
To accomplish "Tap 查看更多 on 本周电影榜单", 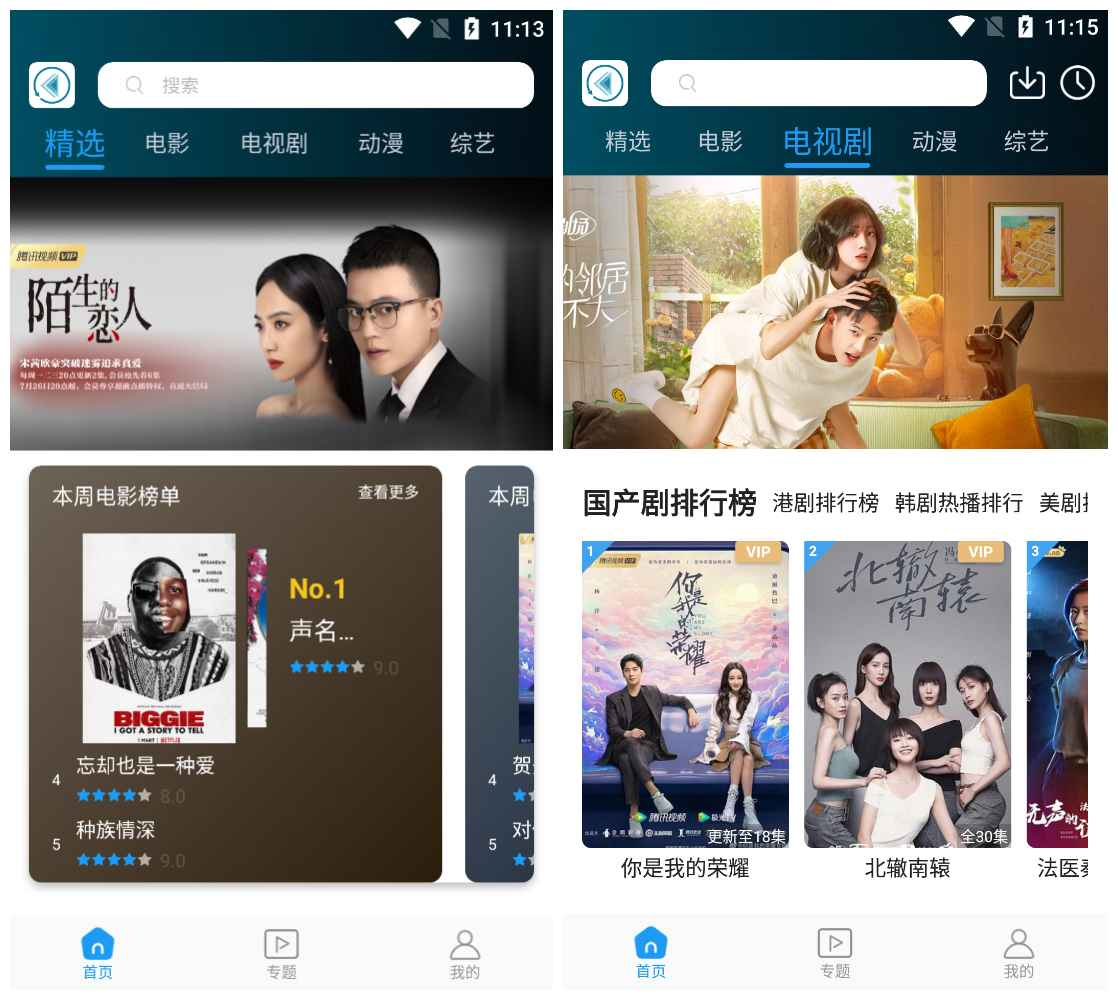I will 388,492.
